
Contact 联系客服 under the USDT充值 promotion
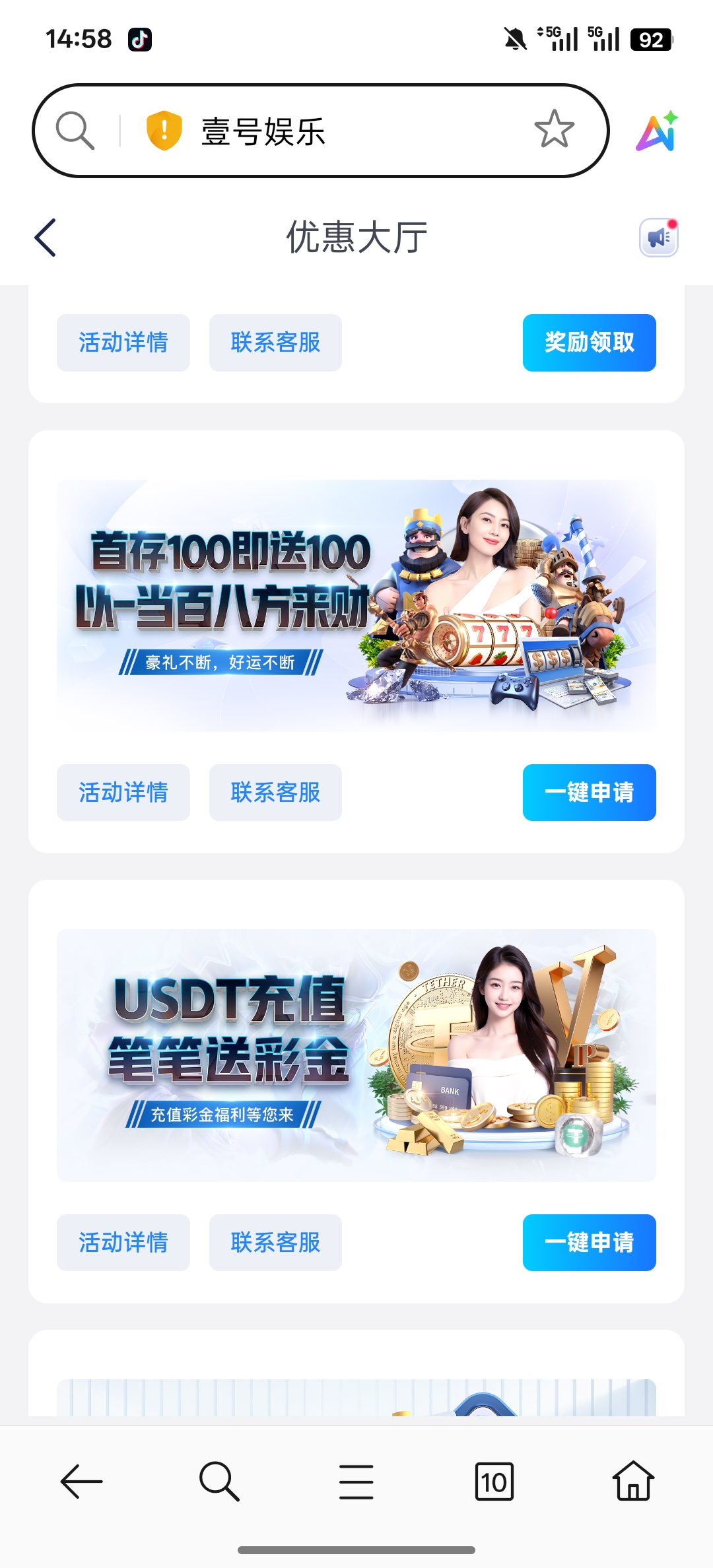click(275, 1243)
